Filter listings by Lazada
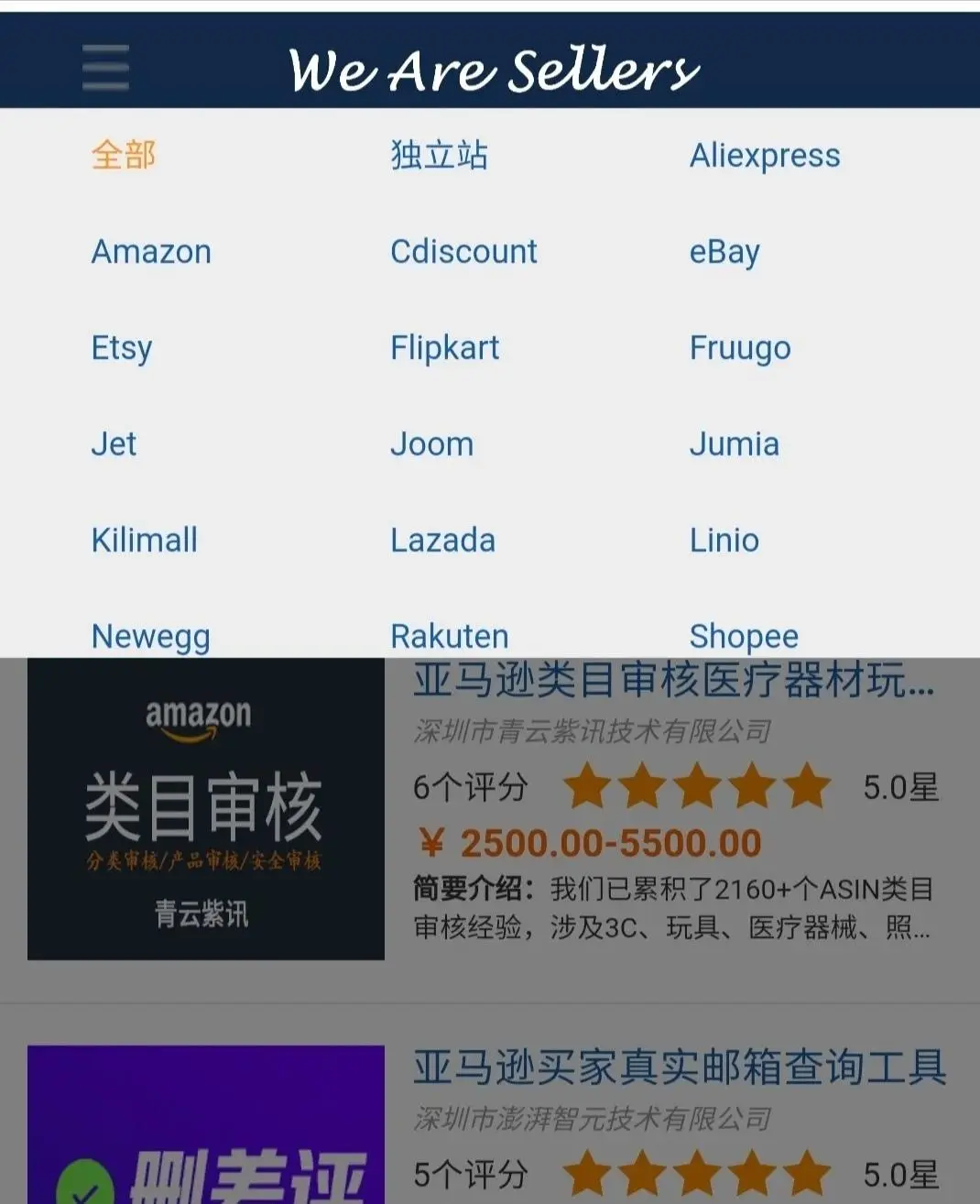This screenshot has width=980, height=1204. (442, 541)
